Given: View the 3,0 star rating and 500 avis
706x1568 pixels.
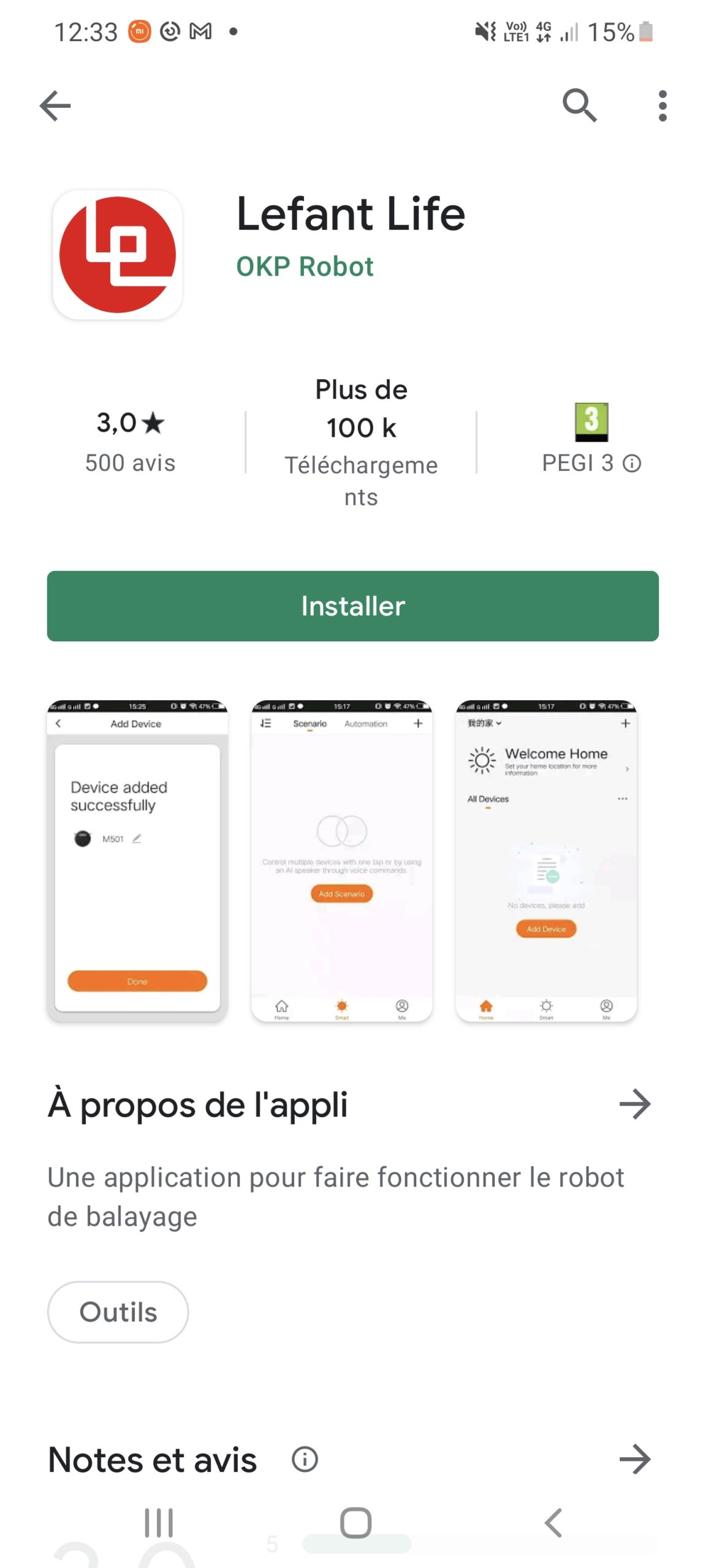Looking at the screenshot, I should (x=130, y=441).
